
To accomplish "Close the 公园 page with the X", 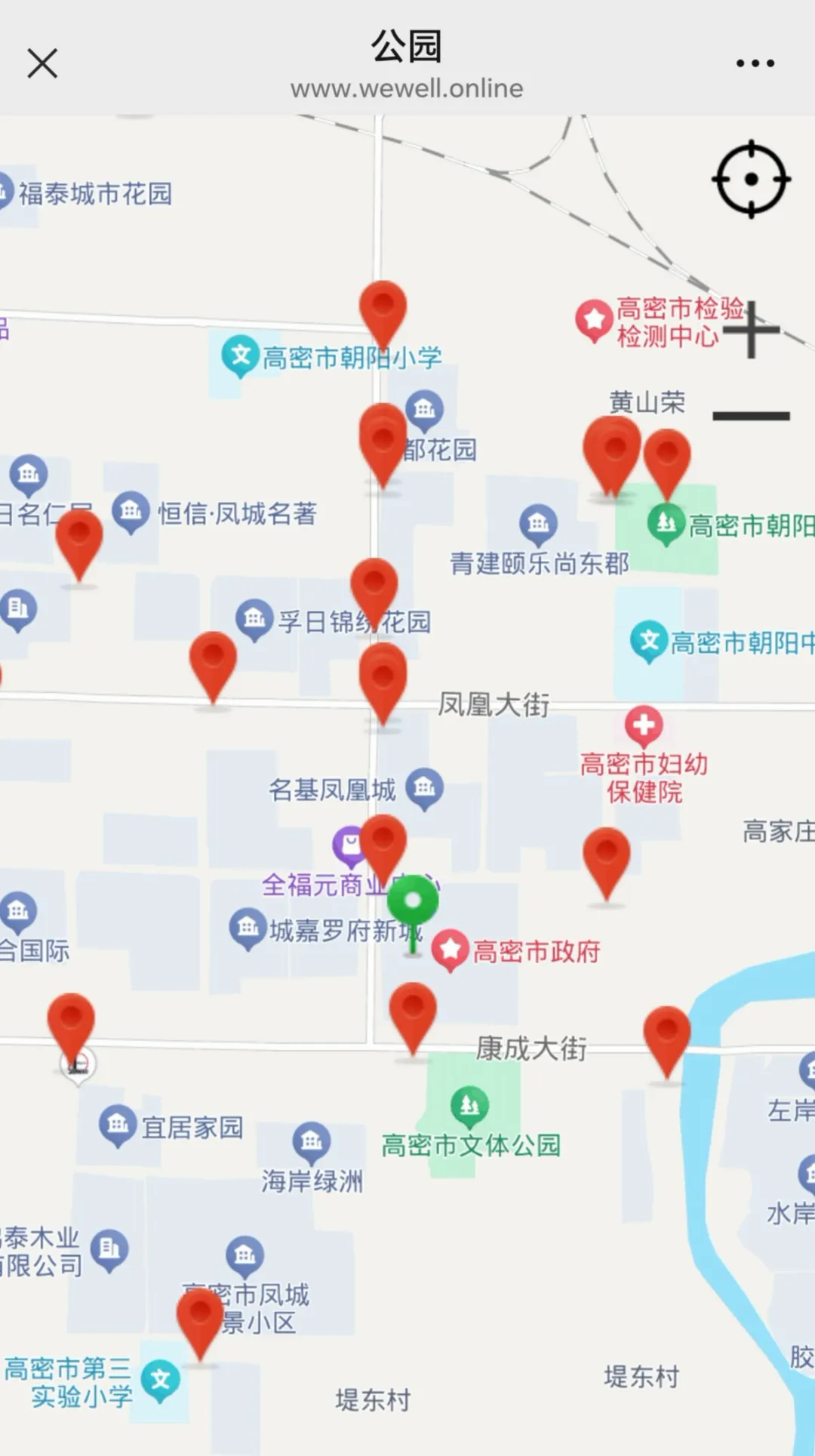I will pyautogui.click(x=42, y=63).
